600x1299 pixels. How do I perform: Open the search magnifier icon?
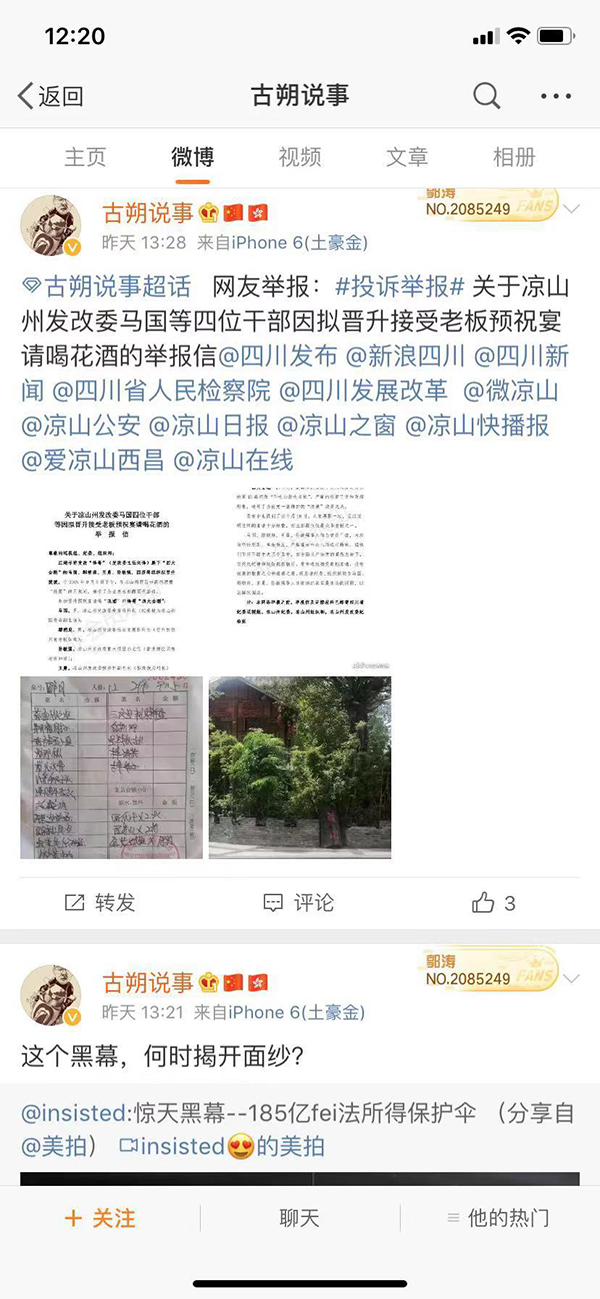coord(486,96)
